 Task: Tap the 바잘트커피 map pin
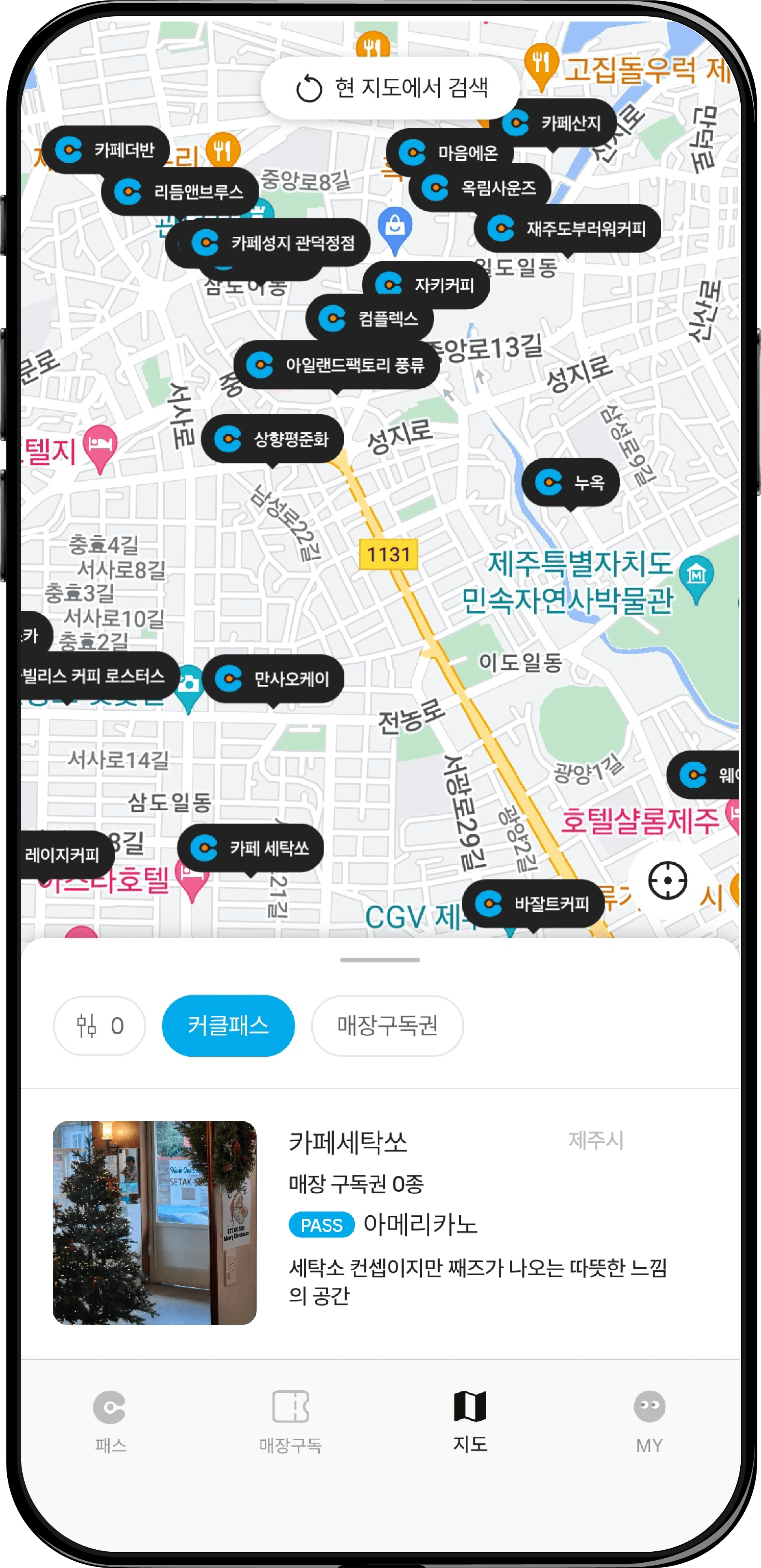pos(533,903)
